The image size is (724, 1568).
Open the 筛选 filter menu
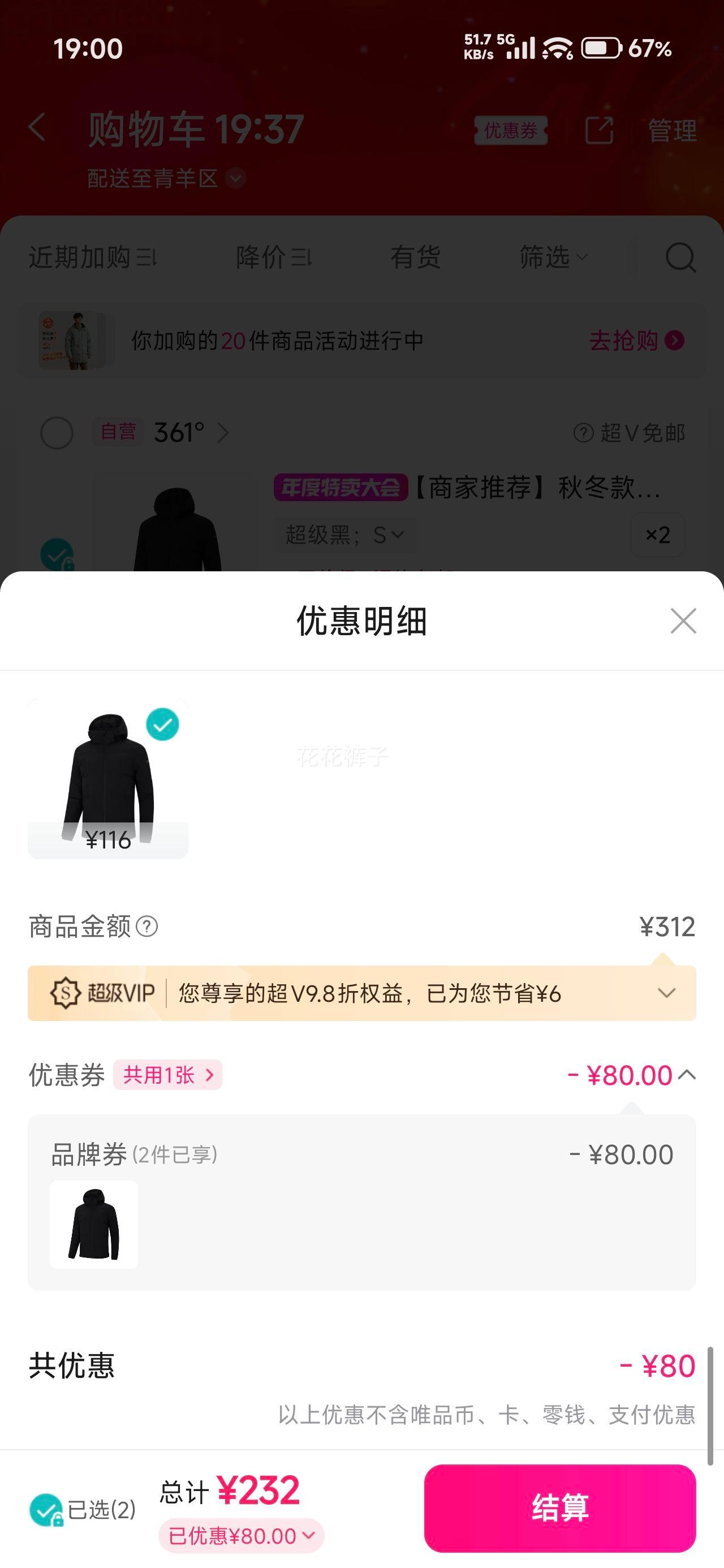point(551,257)
